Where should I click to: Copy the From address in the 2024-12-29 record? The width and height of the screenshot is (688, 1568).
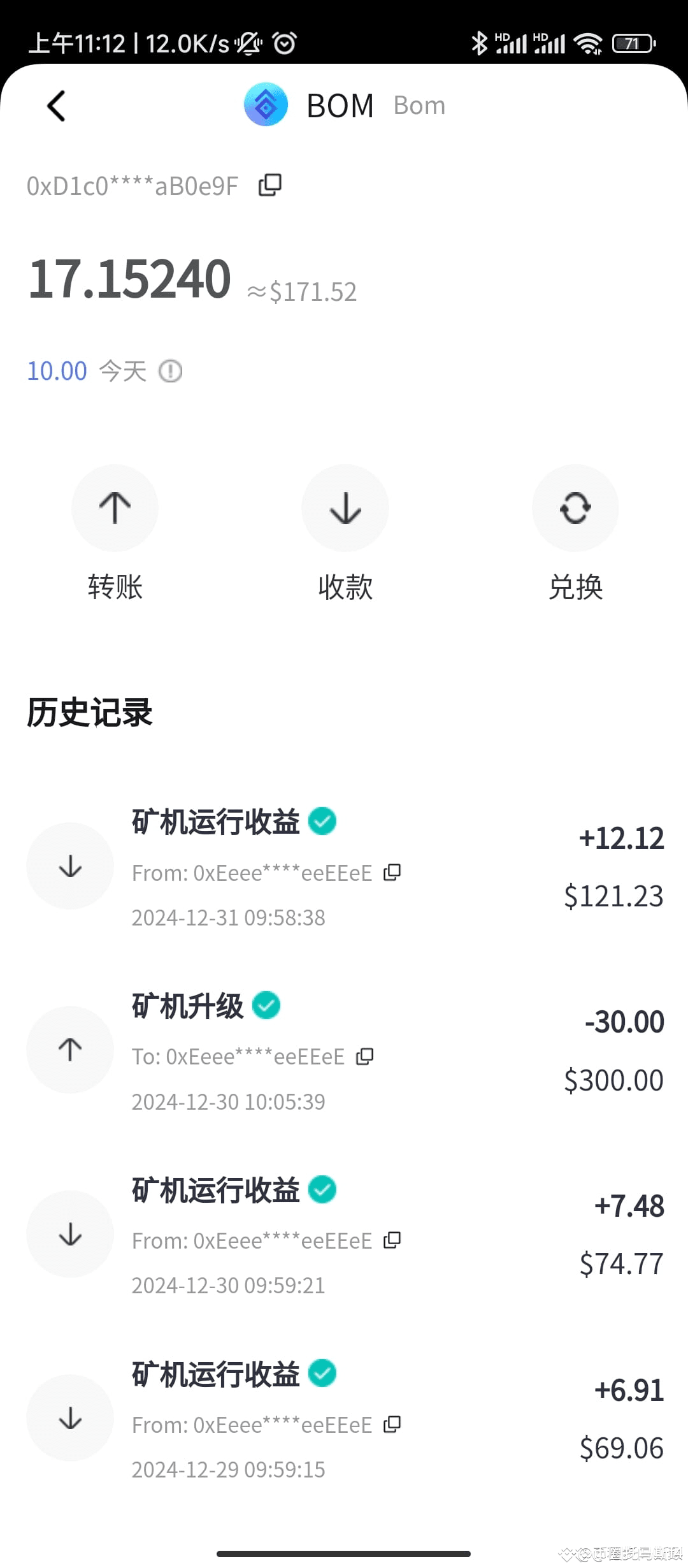coord(392,1425)
